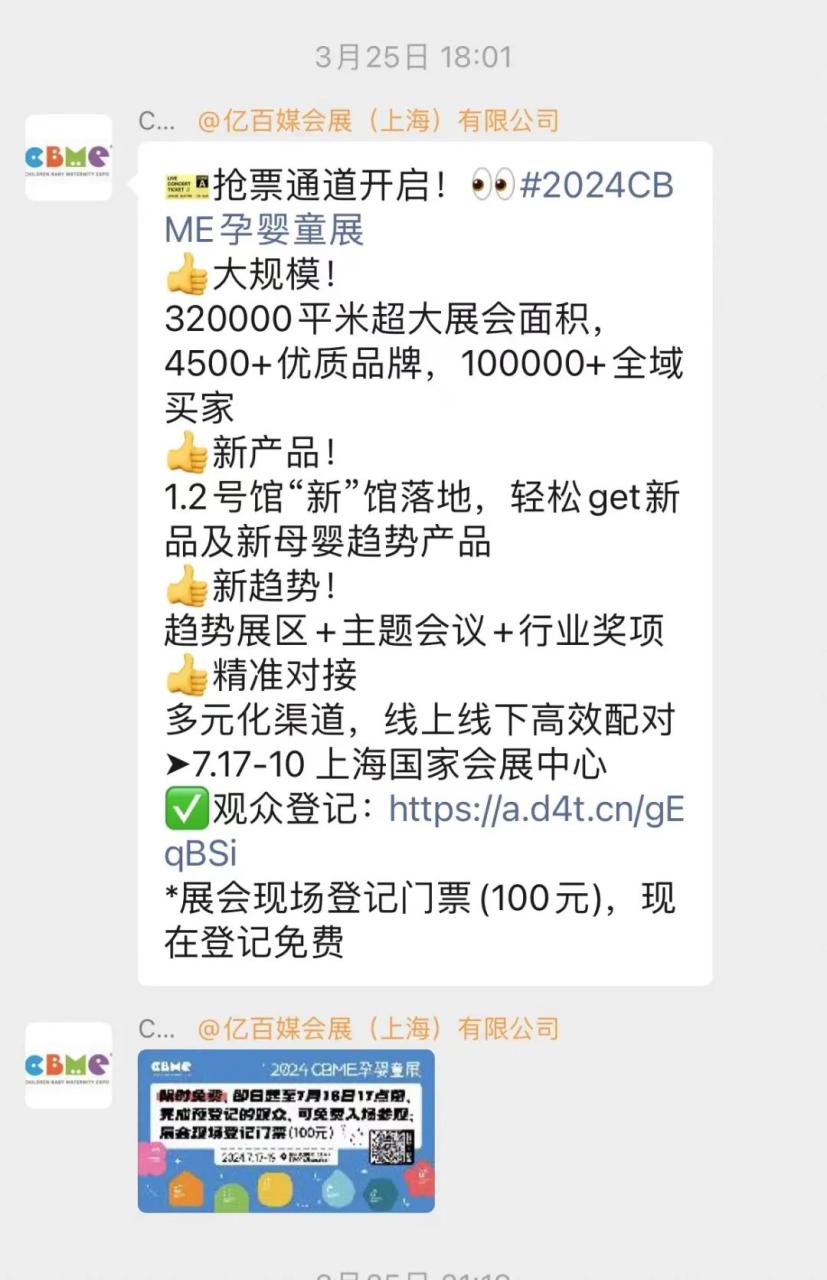Open sender's CBME avatar beside the text message
Viewport: 827px width, 1280px height.
tap(68, 158)
